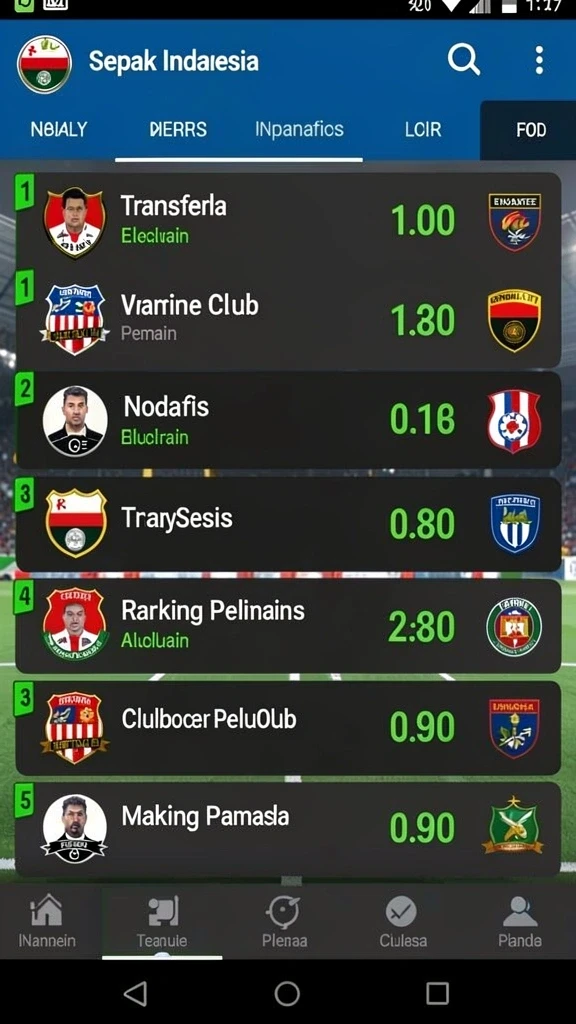Open the Clulbocer PeluOub row
This screenshot has height=1024, width=576.
click(x=288, y=728)
